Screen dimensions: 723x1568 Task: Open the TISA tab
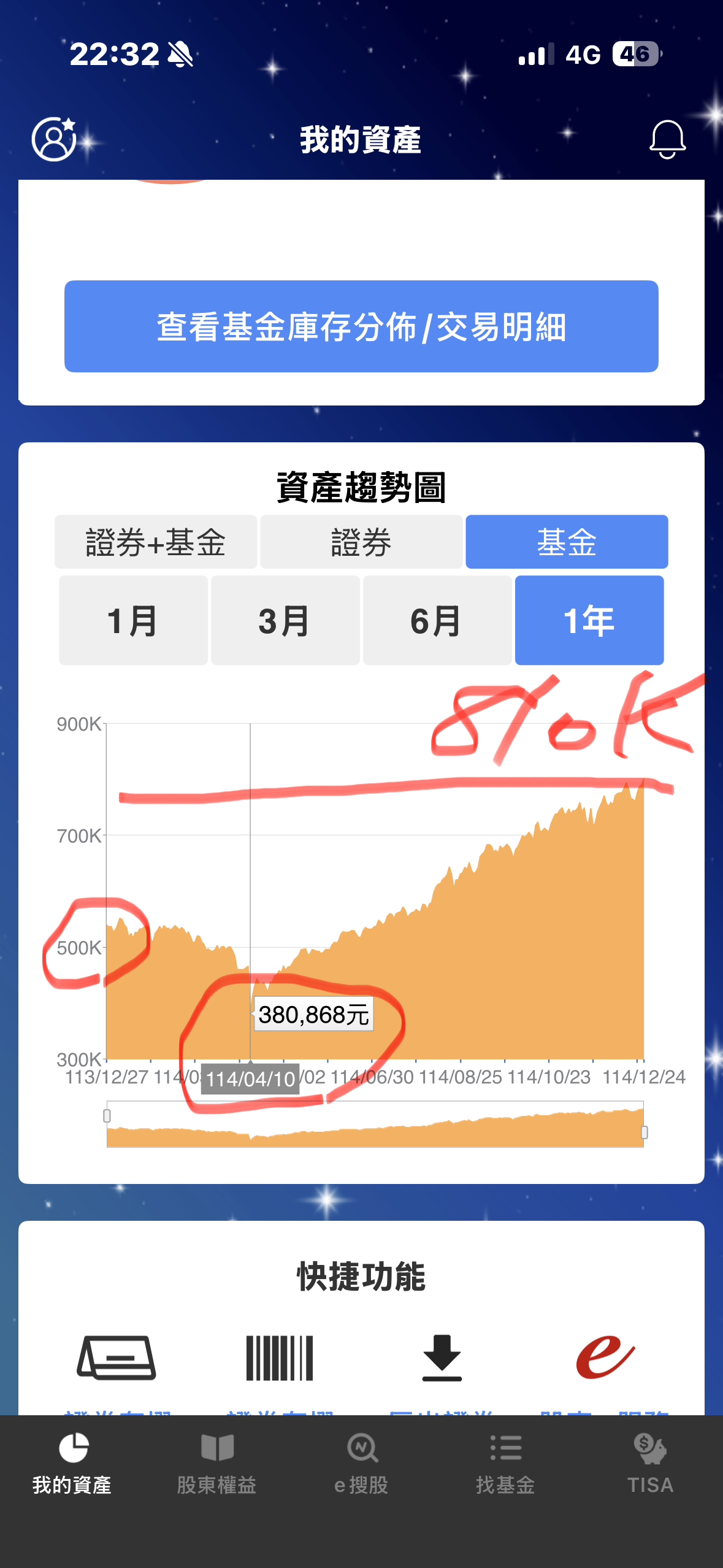[651, 1464]
